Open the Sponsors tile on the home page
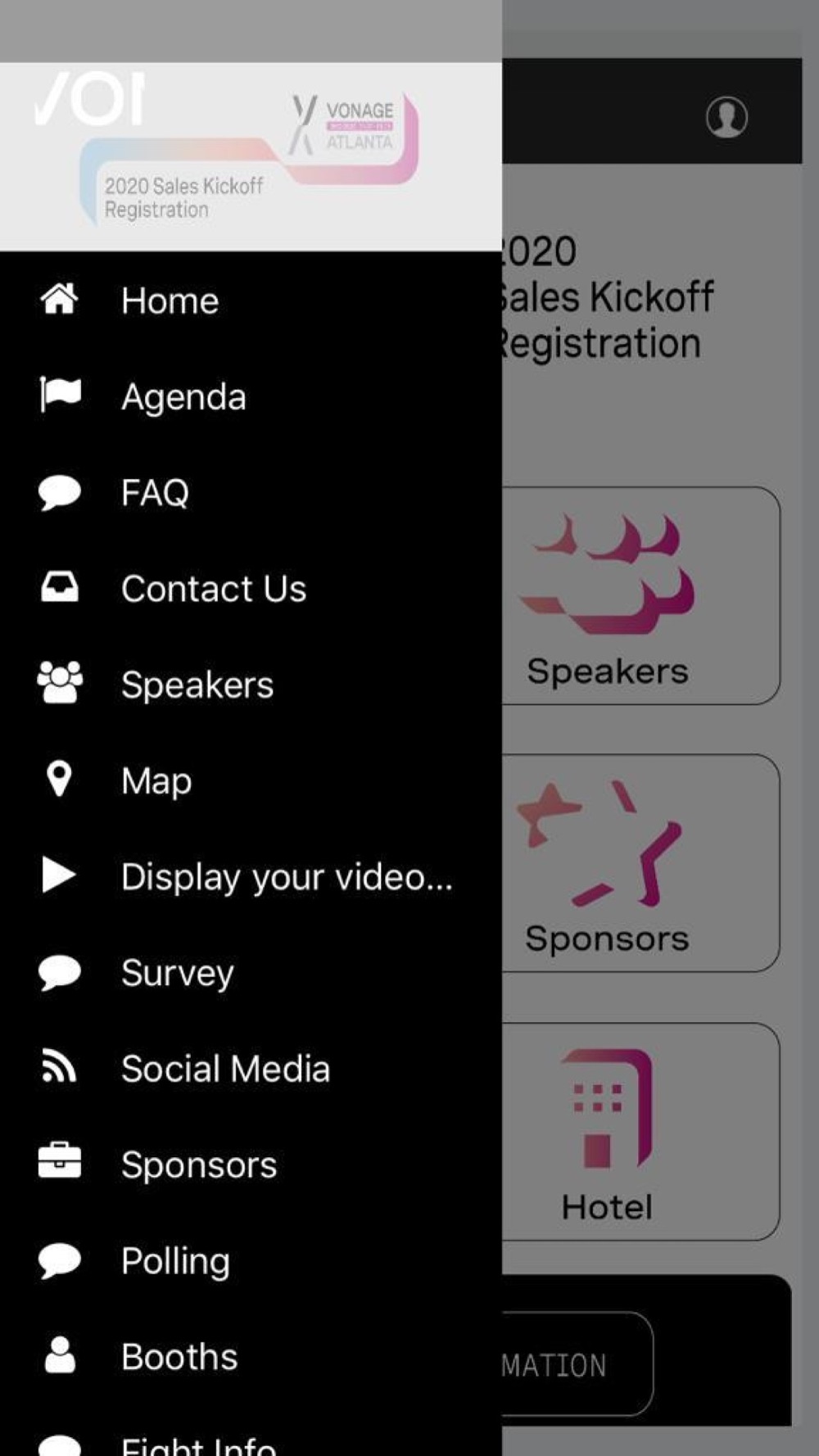Viewport: 819px width, 1456px height. tap(640, 863)
